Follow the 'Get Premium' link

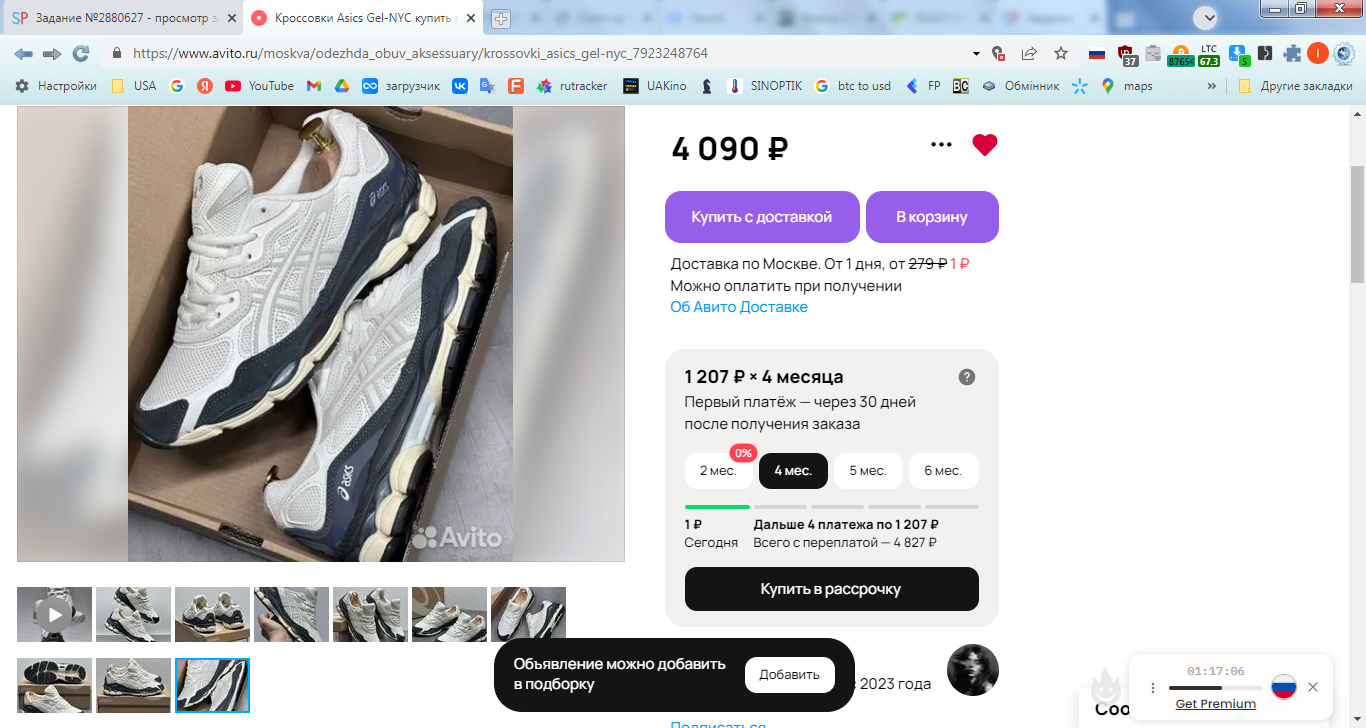tap(1215, 704)
